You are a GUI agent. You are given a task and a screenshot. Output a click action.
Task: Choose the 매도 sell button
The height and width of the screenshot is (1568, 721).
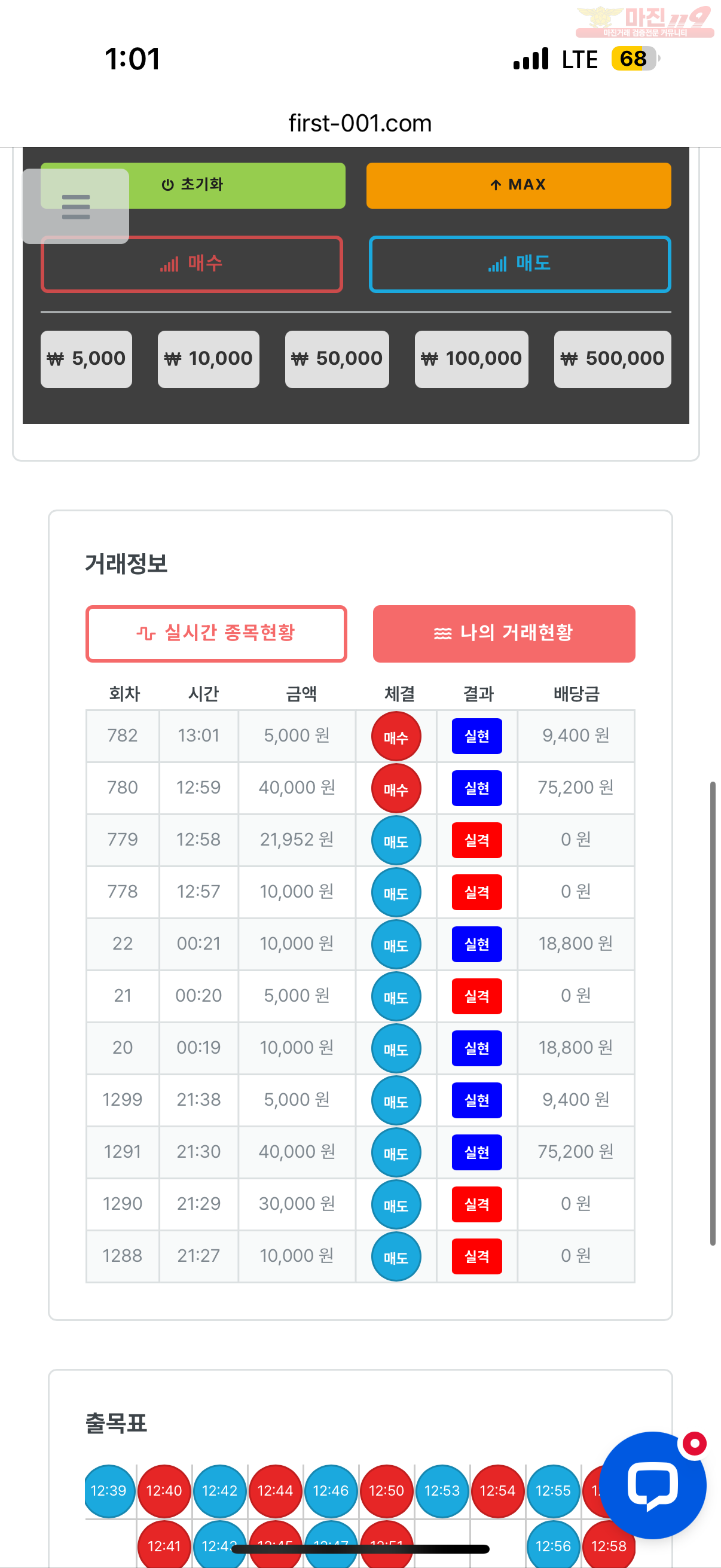(520, 264)
